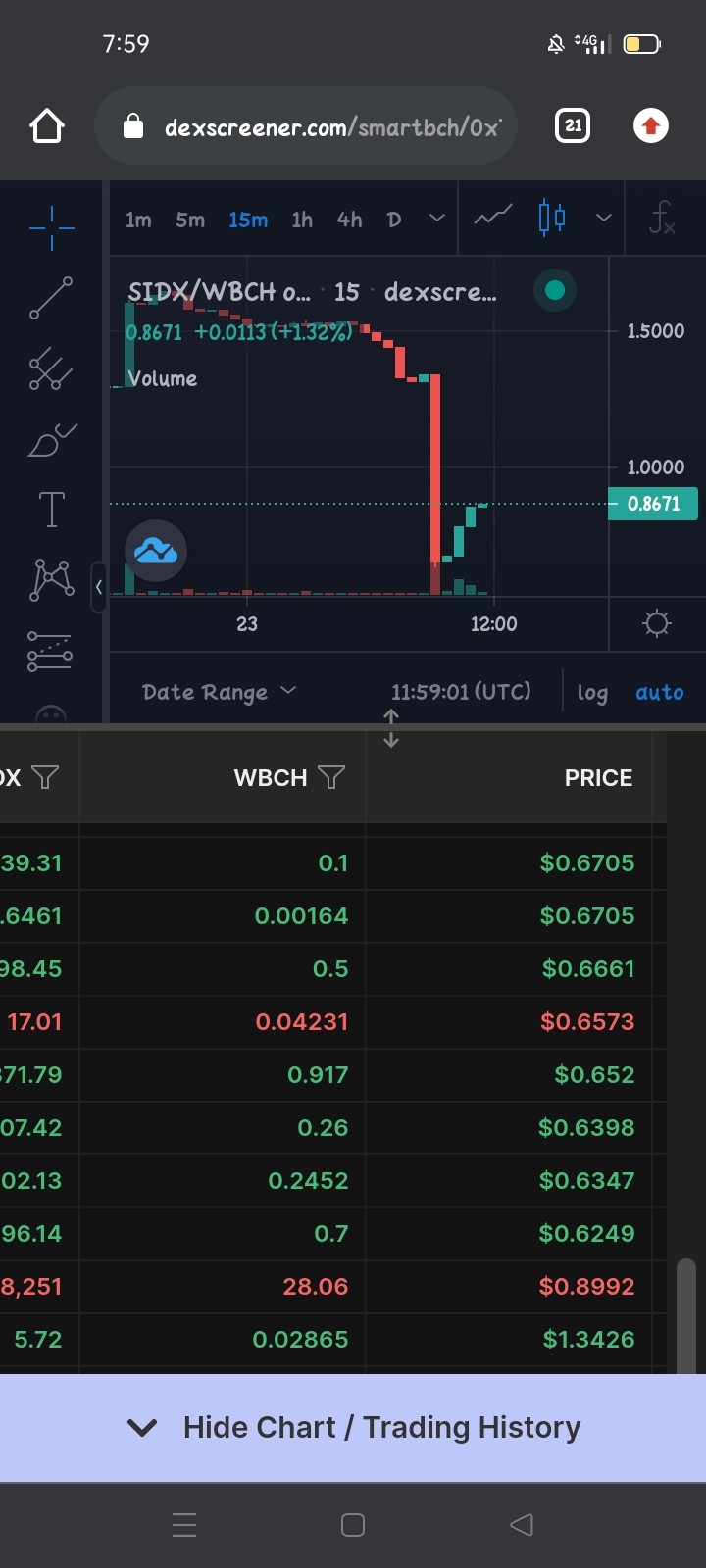Open the fx indicators menu
The image size is (706, 1568).
coord(662,218)
